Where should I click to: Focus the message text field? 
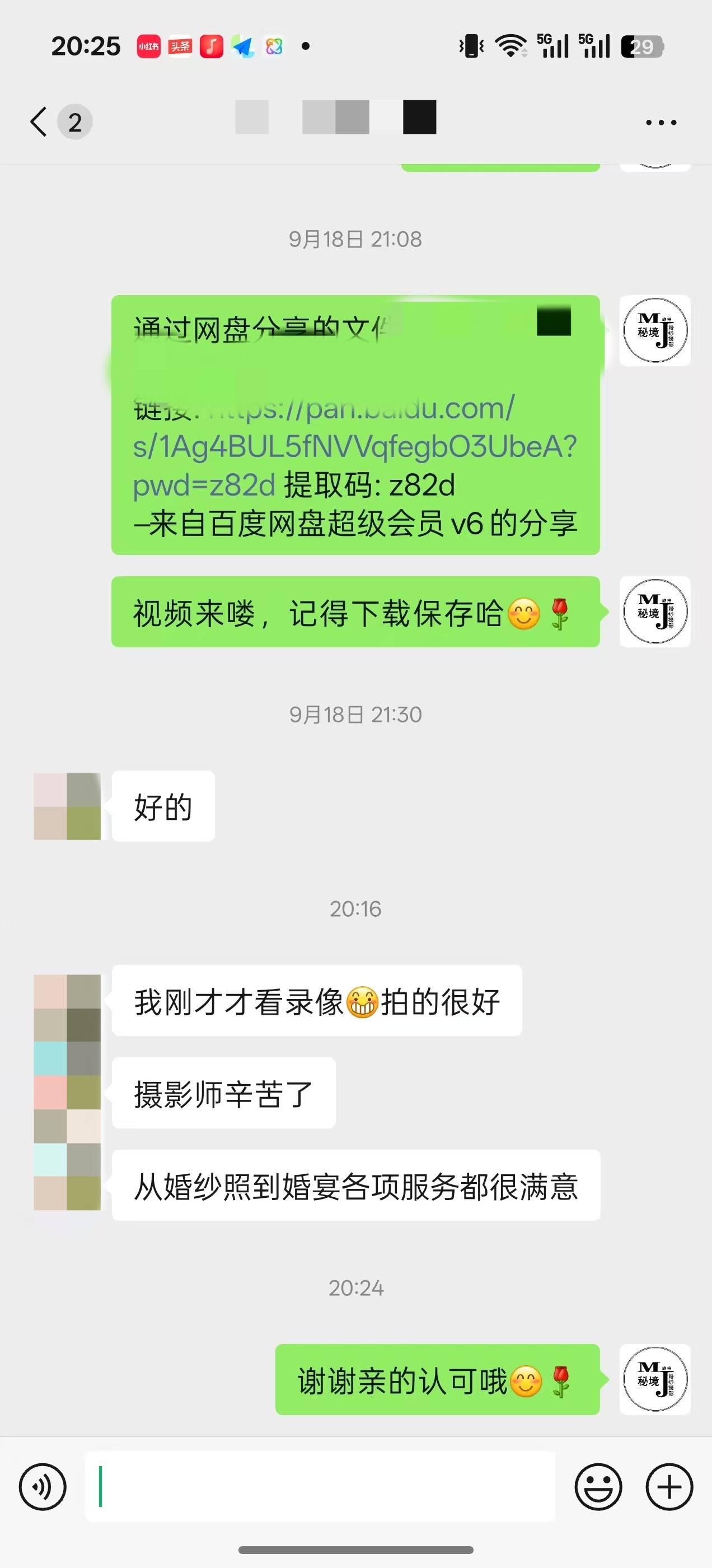(320, 1486)
